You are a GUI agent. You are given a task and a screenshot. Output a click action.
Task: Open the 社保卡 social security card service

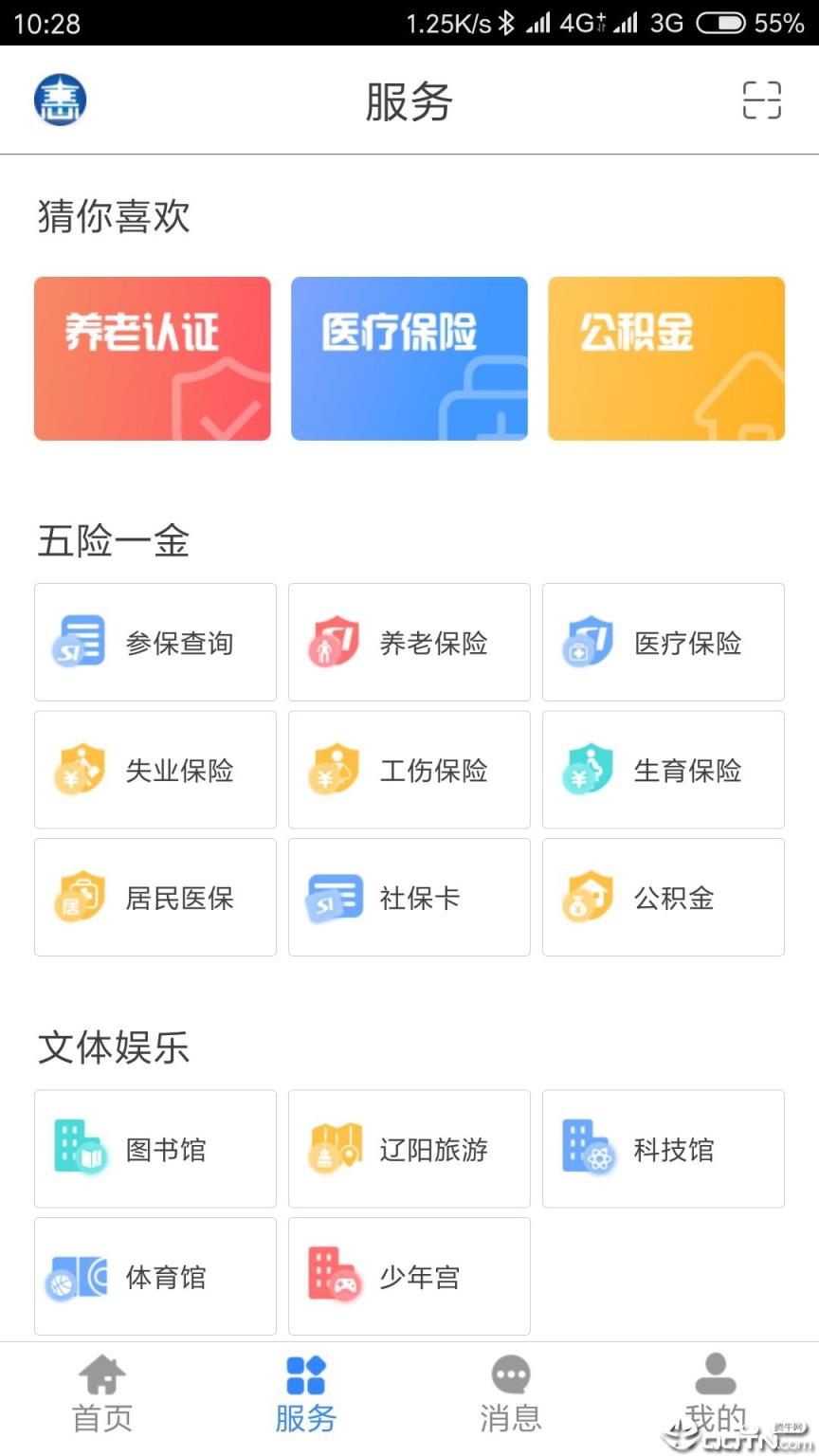(409, 897)
